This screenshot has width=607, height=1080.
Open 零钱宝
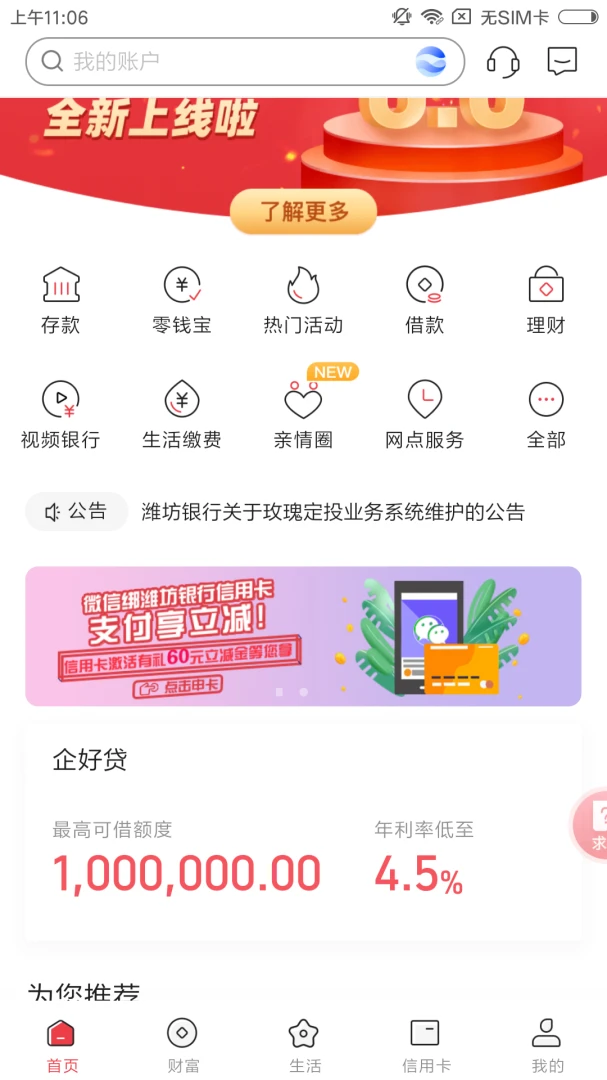(x=182, y=300)
